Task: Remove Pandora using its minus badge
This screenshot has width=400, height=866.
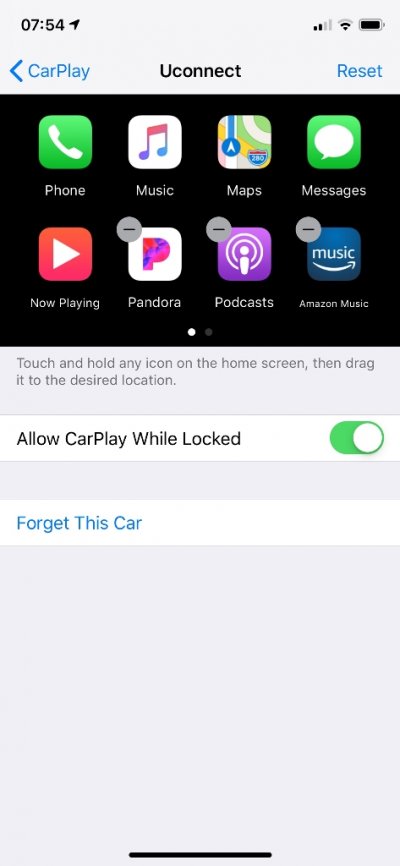Action: (129, 229)
